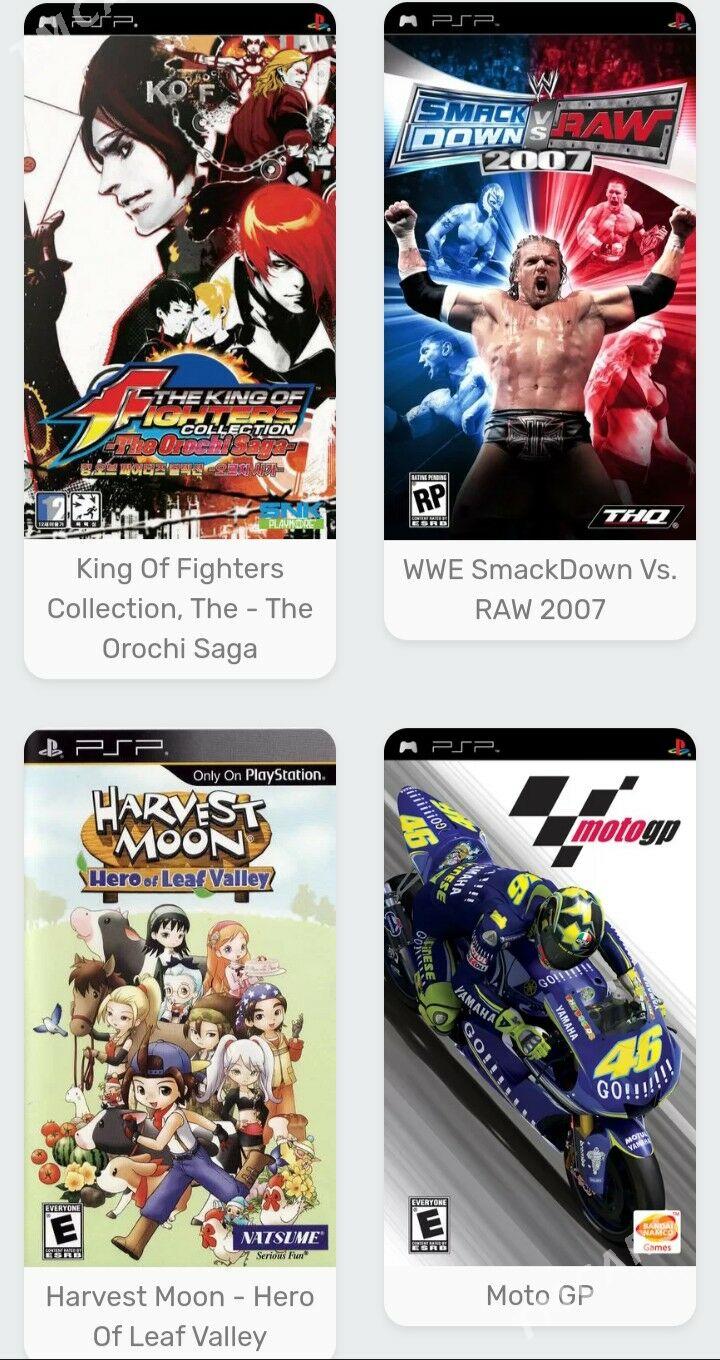Open WWE SmackDown Vs. RAW 2007 game card

pos(540,320)
